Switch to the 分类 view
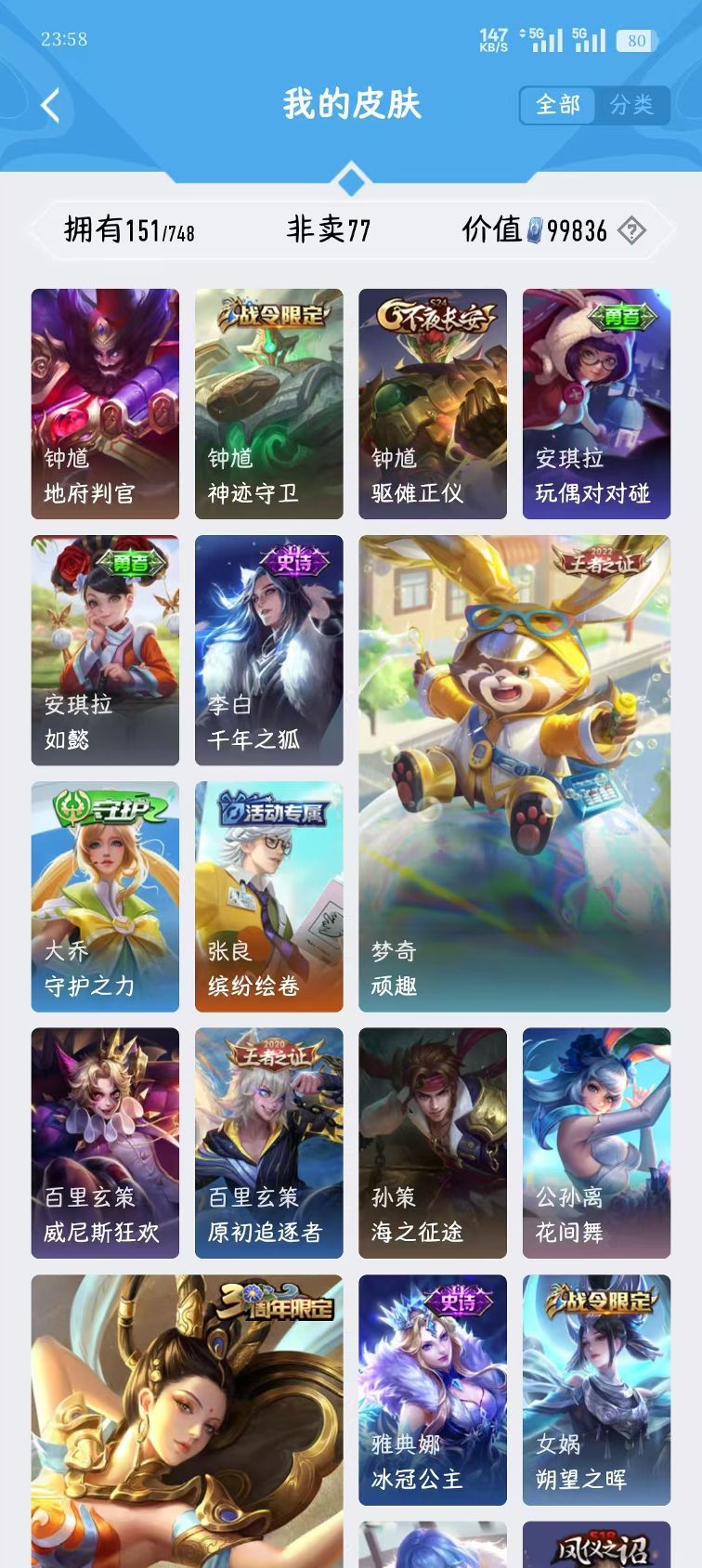Viewport: 702px width, 1568px height. (631, 105)
